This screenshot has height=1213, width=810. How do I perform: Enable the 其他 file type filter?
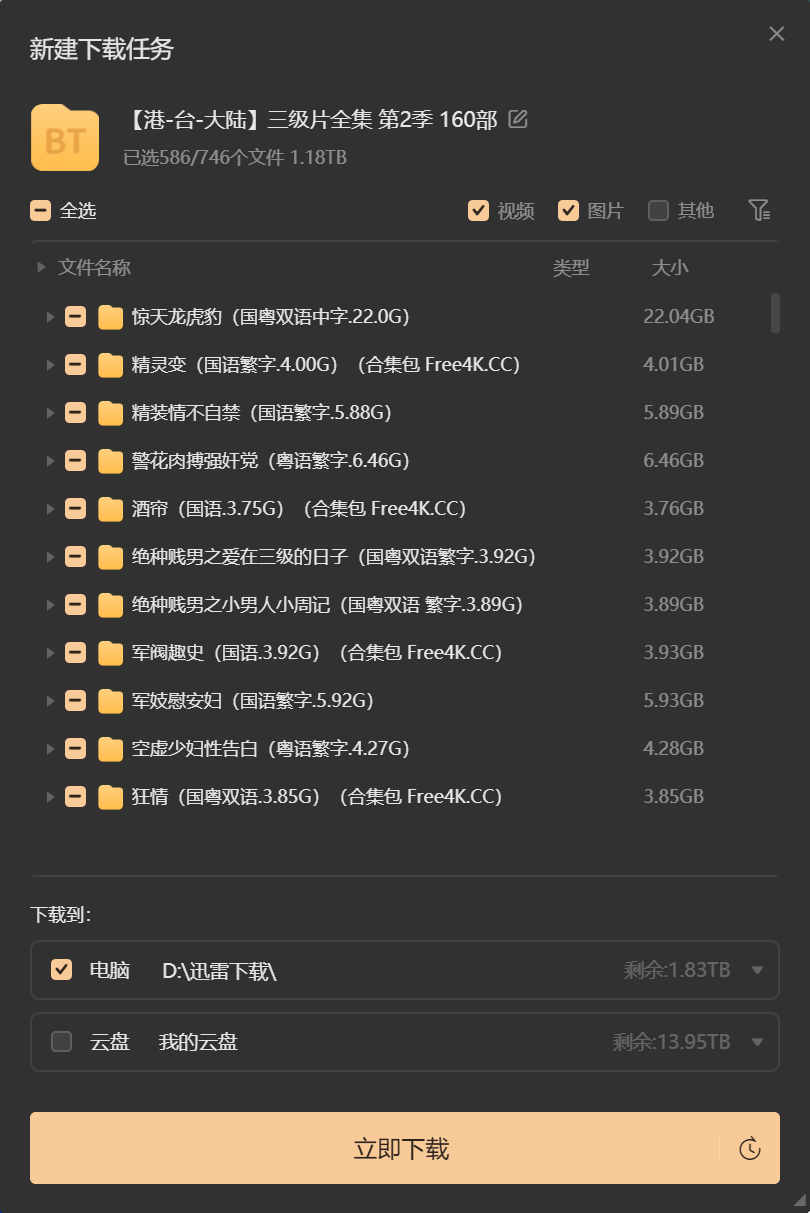pyautogui.click(x=658, y=211)
